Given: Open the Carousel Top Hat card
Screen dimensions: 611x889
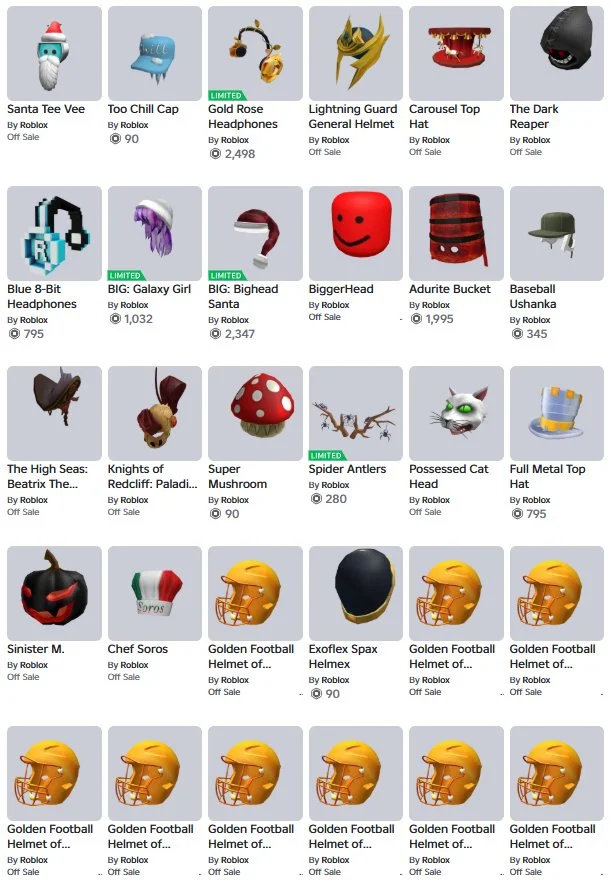Looking at the screenshot, I should click(x=456, y=53).
